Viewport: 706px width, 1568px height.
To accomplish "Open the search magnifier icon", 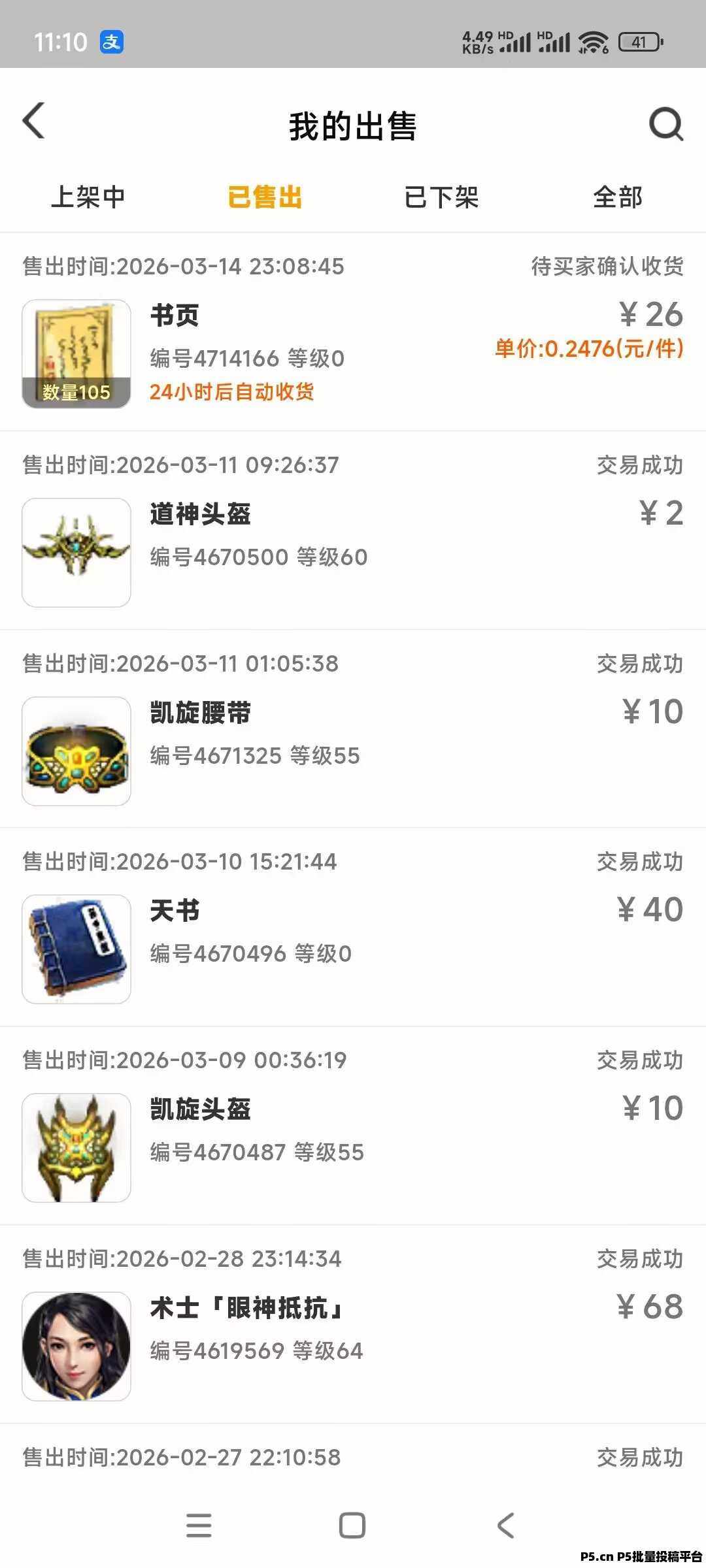I will (665, 123).
